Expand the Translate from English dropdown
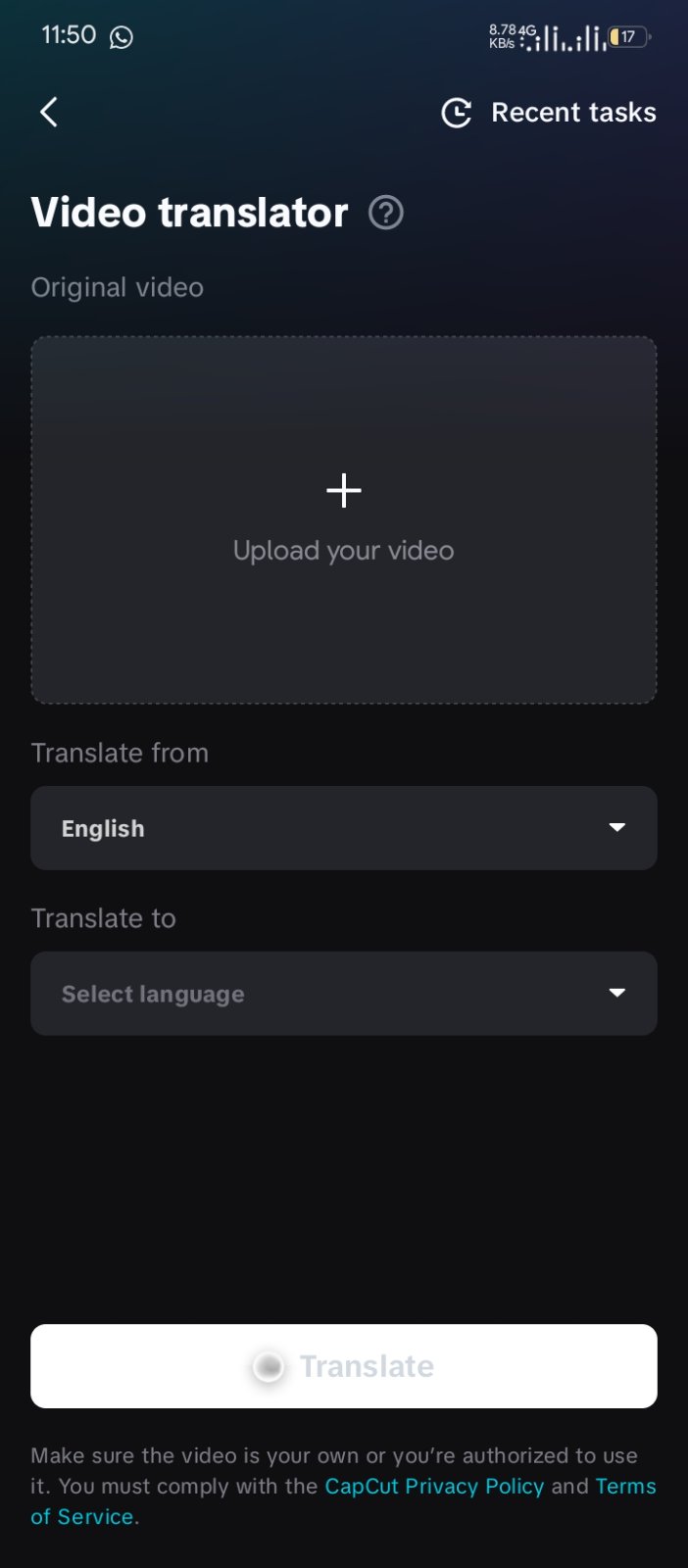 coord(344,828)
